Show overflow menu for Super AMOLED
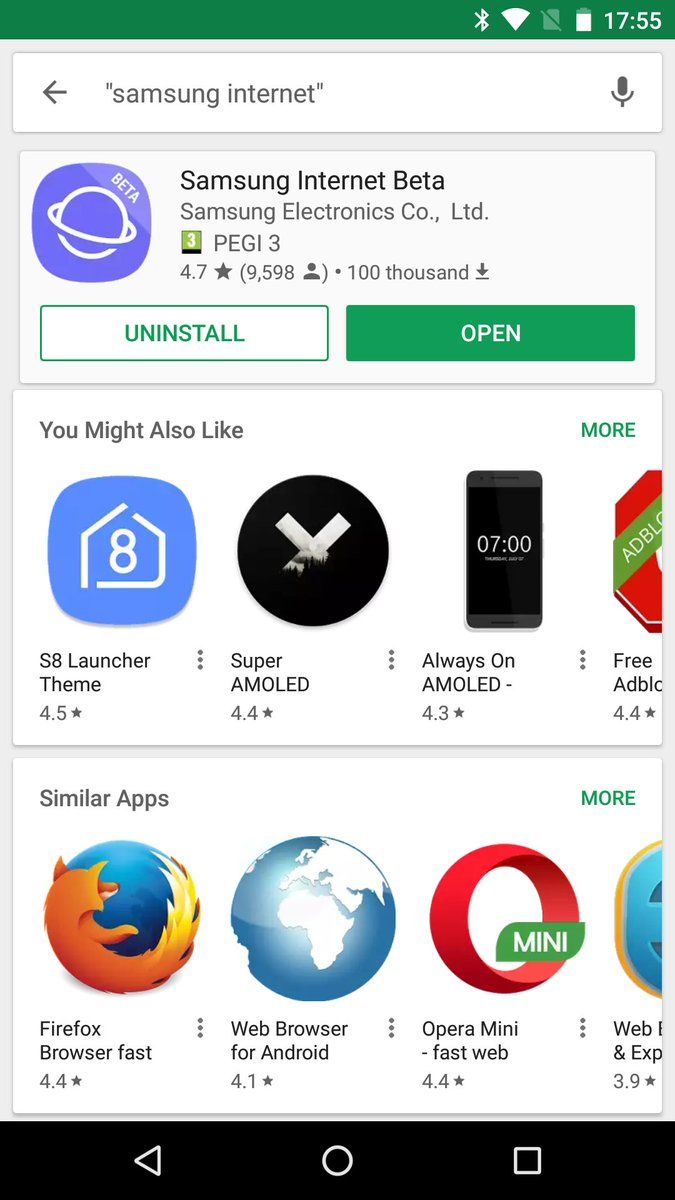Image resolution: width=675 pixels, height=1200 pixels. (391, 660)
